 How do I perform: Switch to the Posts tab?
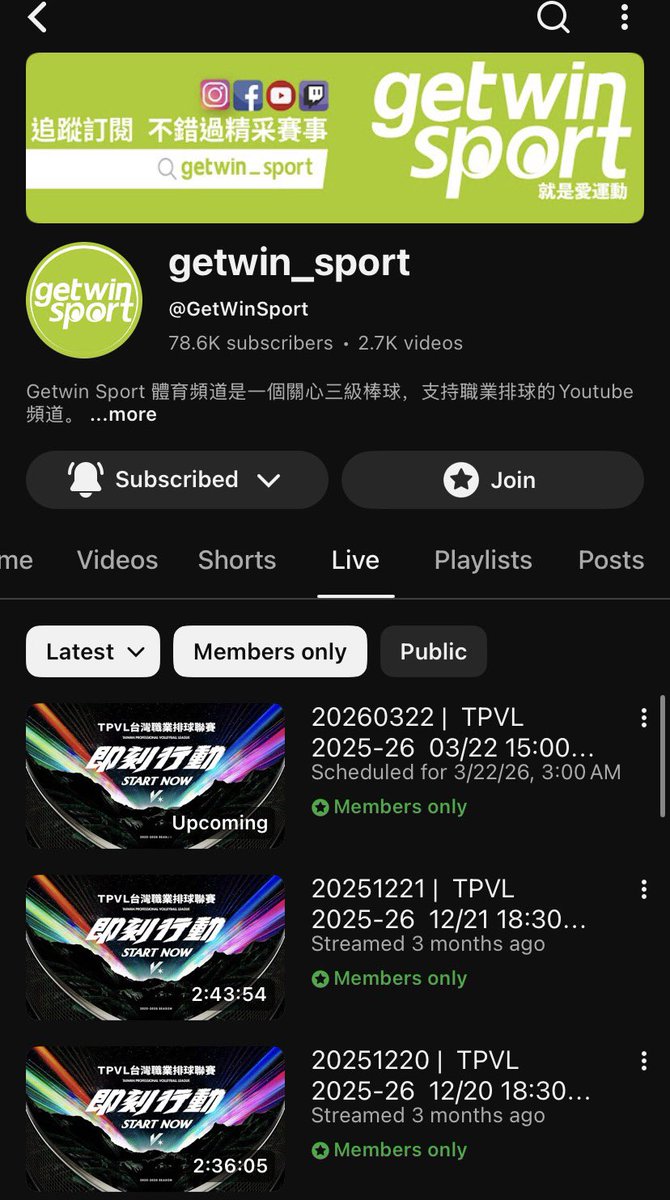pos(610,560)
